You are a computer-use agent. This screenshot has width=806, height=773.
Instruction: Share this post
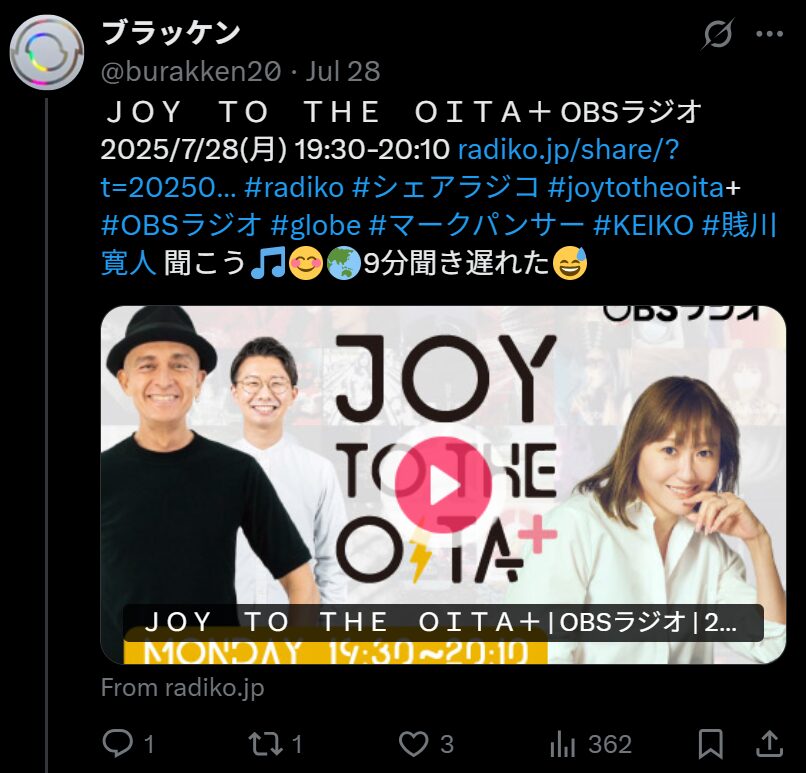point(768,744)
